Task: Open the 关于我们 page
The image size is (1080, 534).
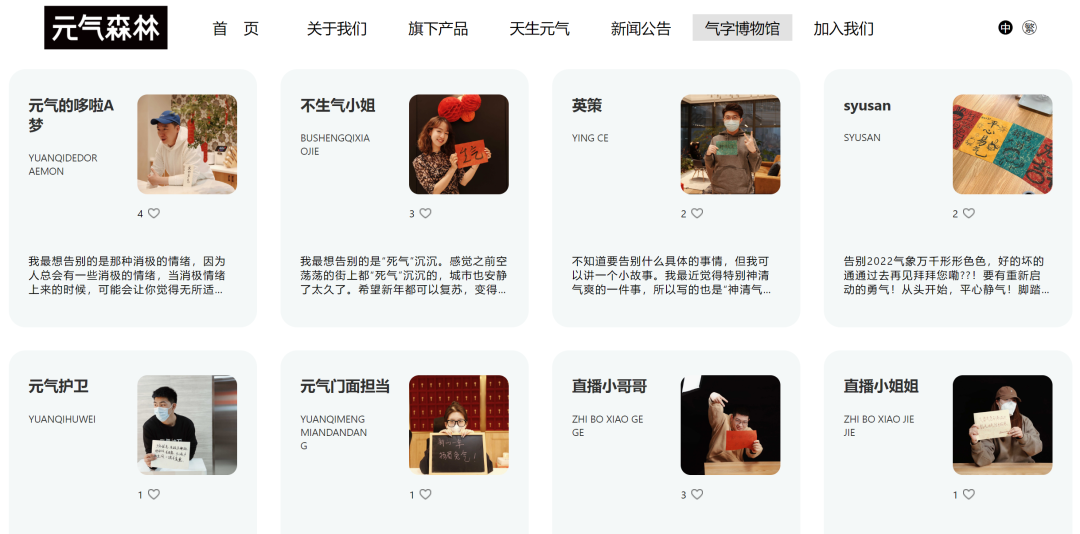Action: click(x=337, y=28)
